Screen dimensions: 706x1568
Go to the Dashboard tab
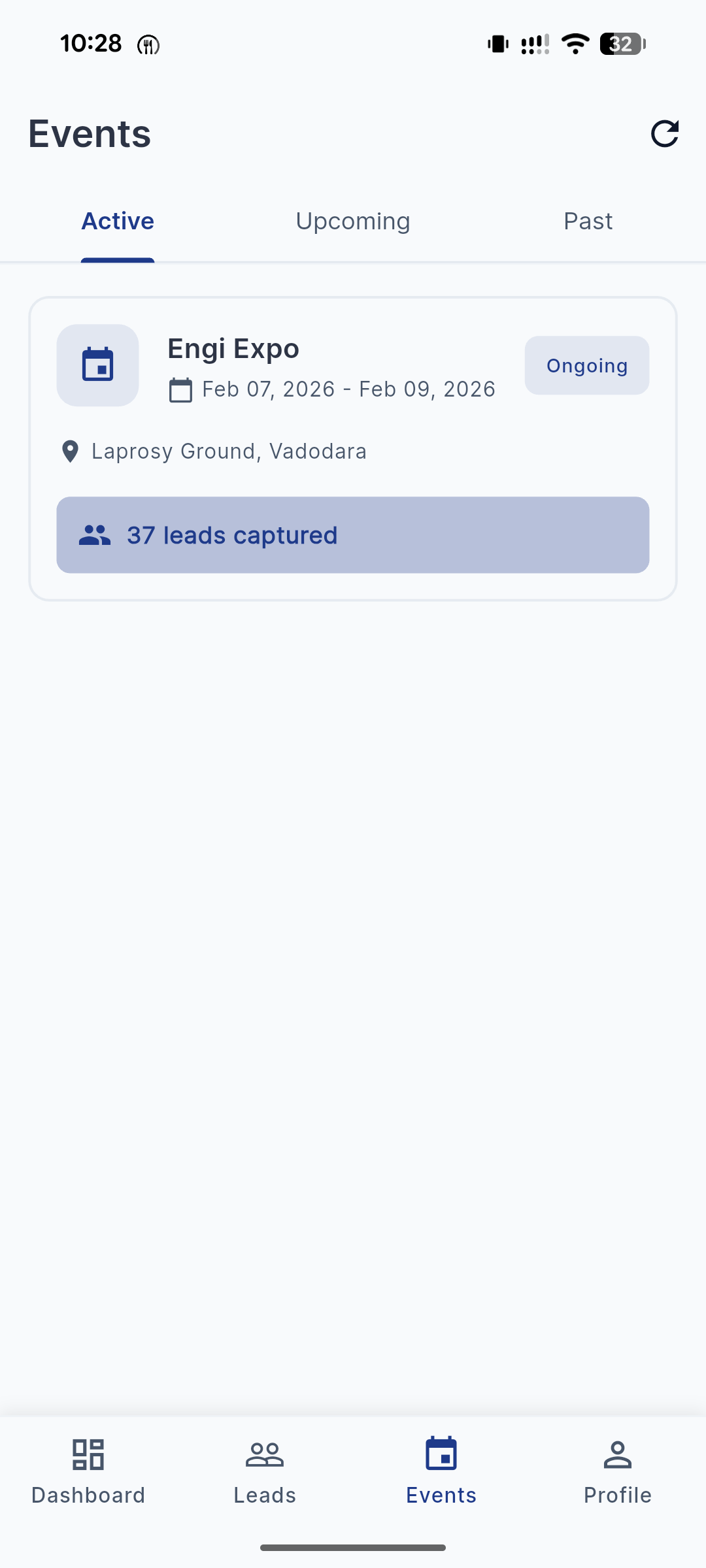click(x=88, y=1471)
